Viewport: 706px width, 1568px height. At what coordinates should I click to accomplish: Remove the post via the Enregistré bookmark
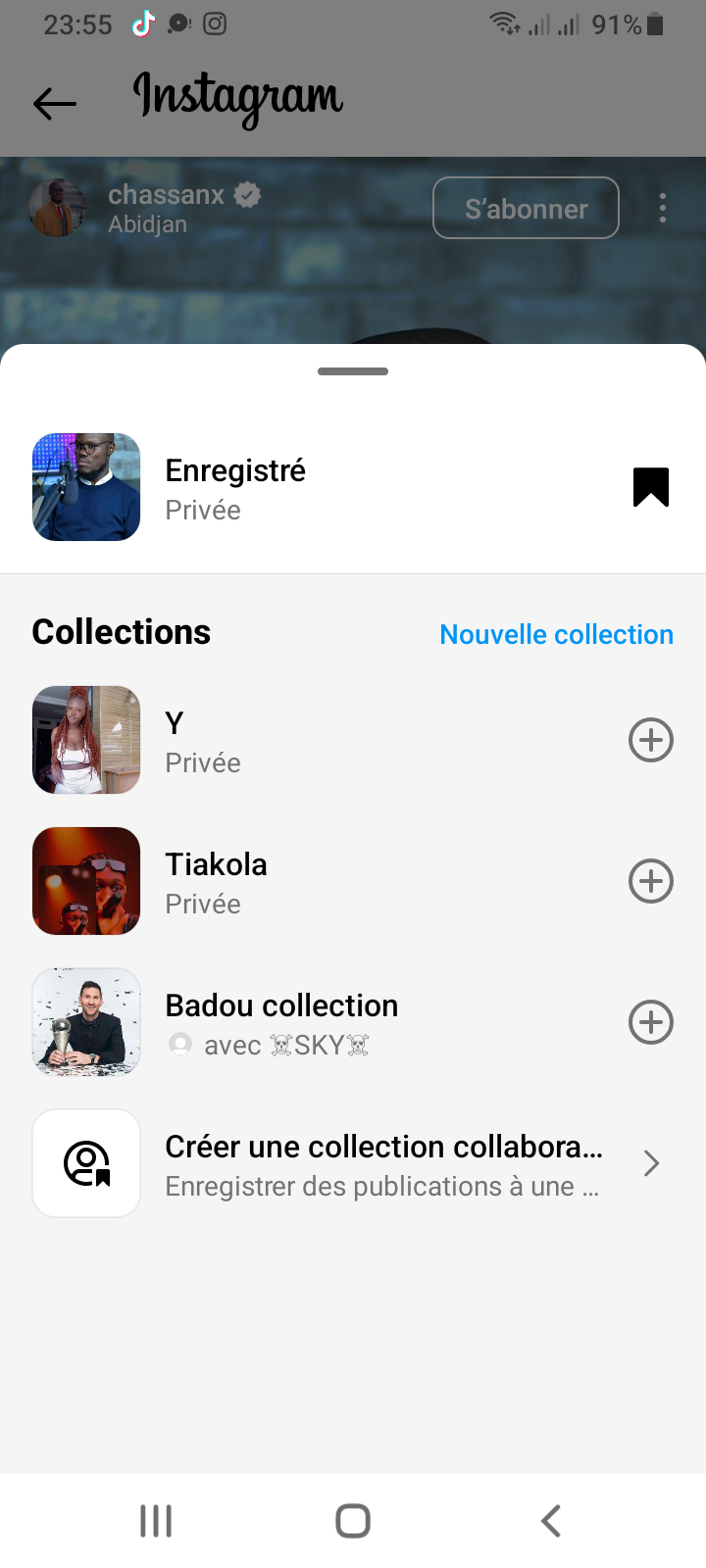(x=650, y=487)
